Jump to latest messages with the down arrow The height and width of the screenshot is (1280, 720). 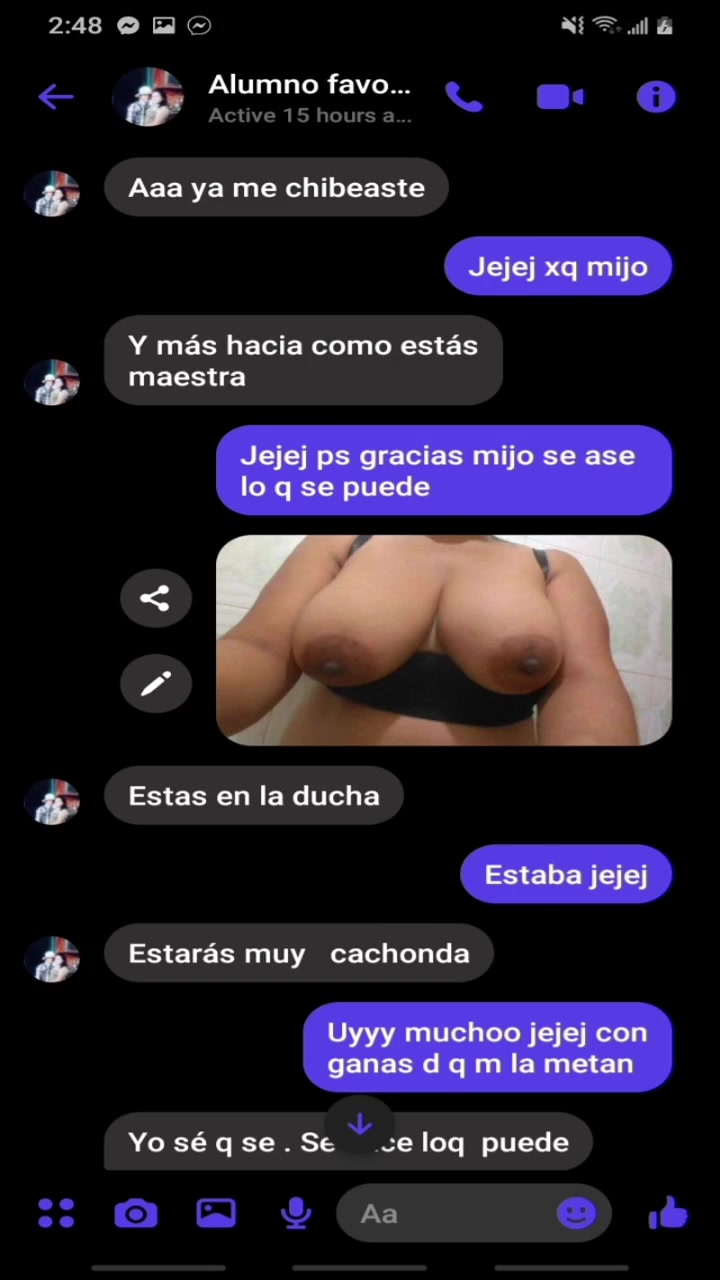(360, 1124)
